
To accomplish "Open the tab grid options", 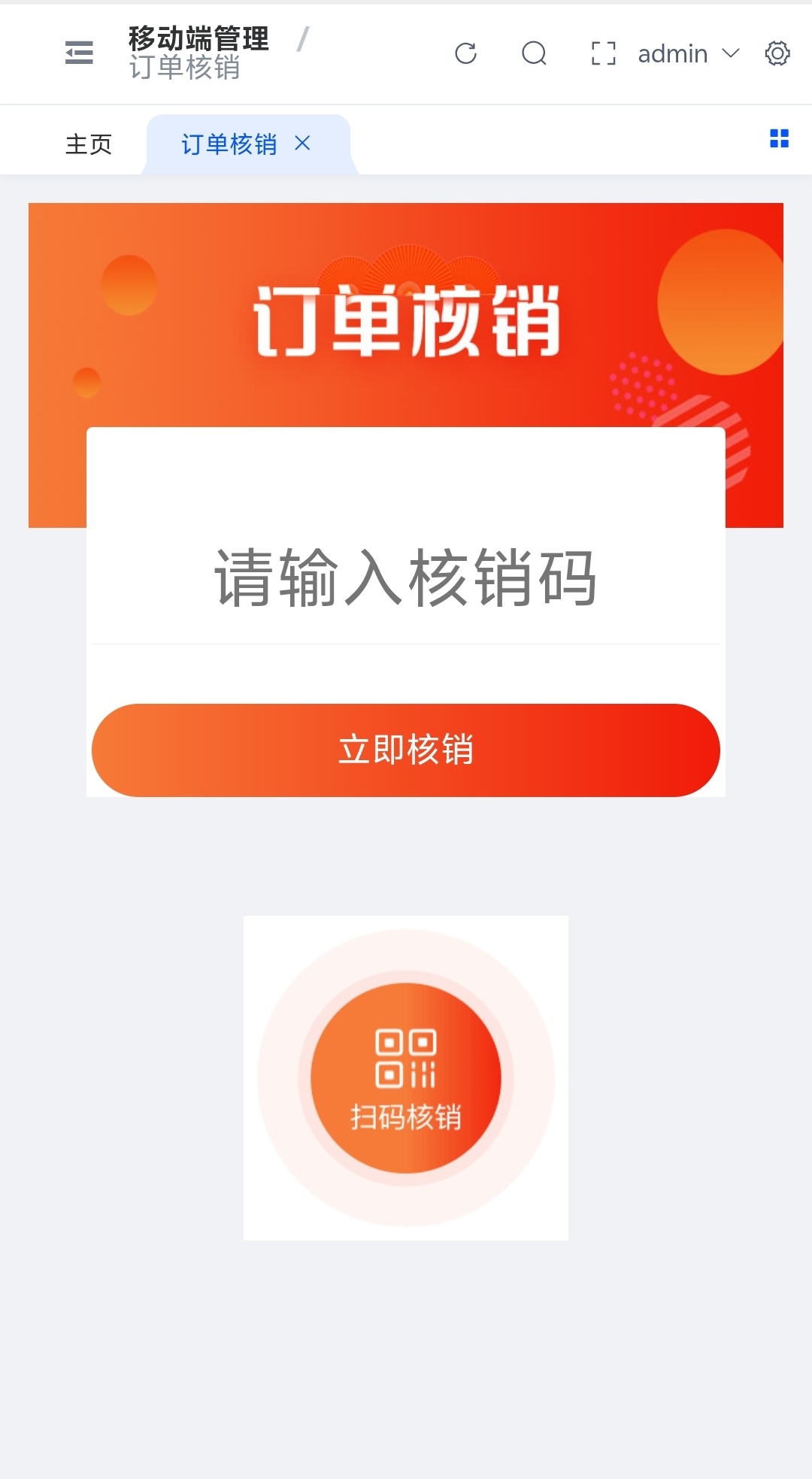I will point(779,138).
